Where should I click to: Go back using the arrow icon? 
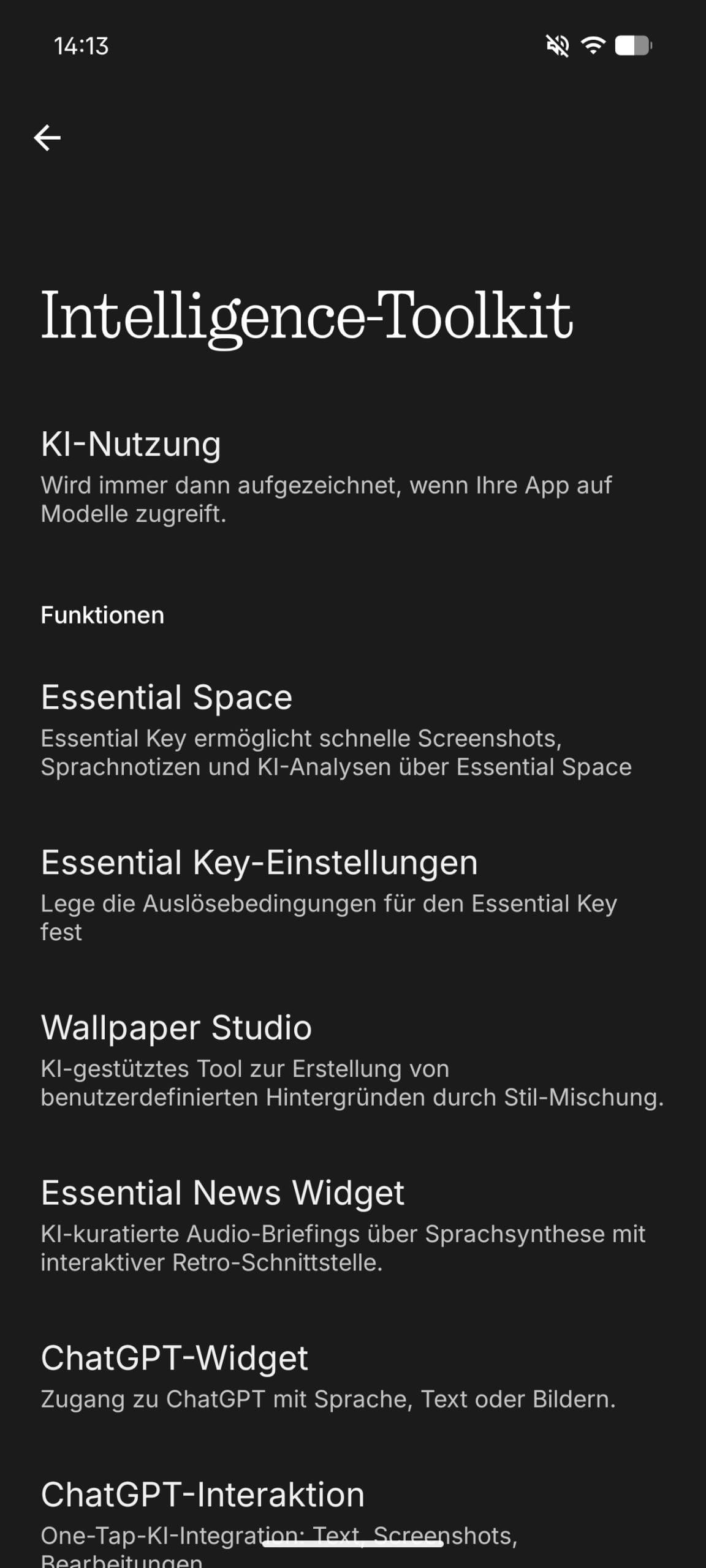click(x=47, y=138)
